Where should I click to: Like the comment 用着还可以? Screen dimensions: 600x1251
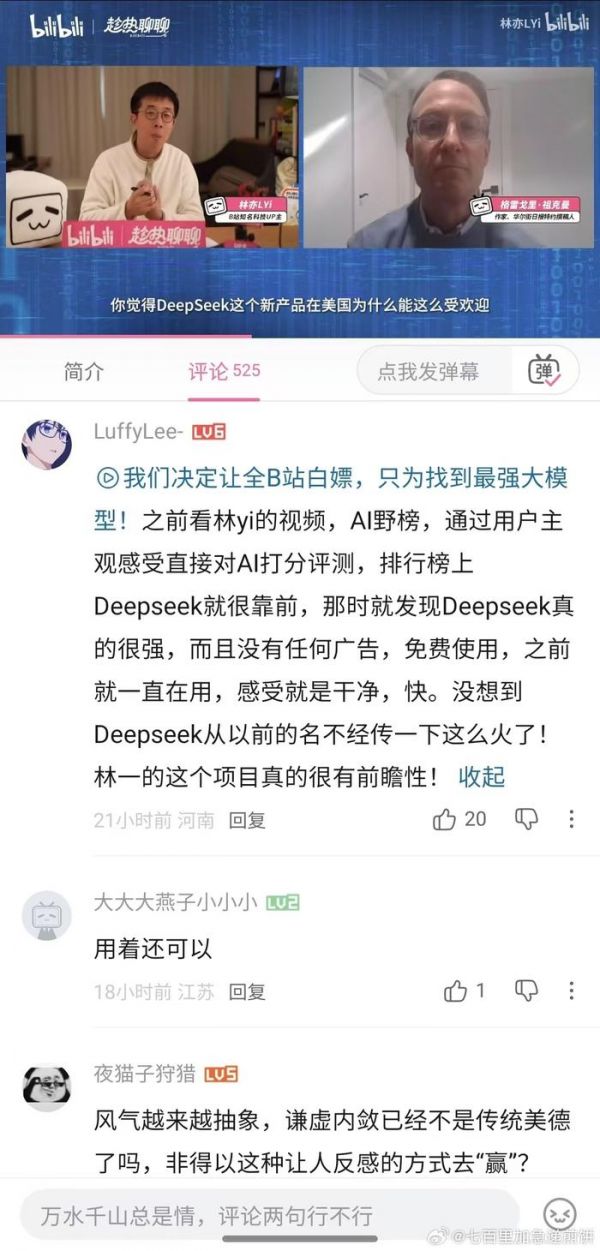point(456,991)
